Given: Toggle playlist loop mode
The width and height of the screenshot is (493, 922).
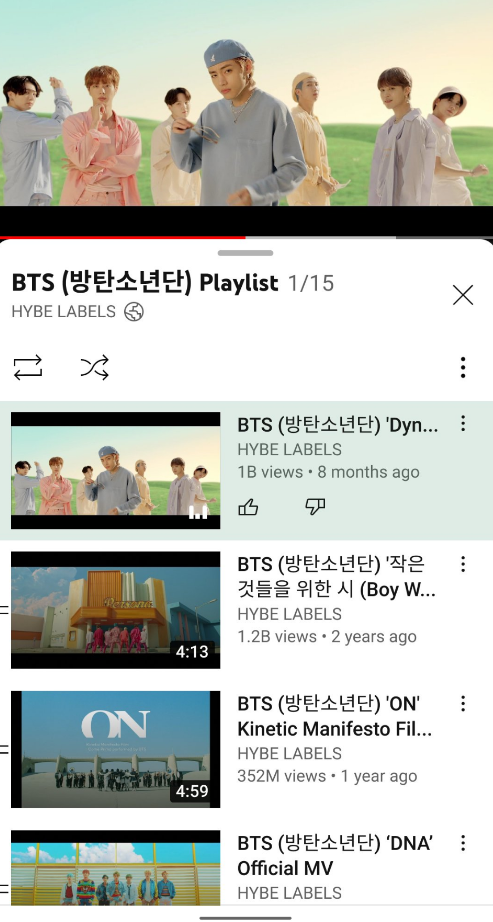Looking at the screenshot, I should 28,368.
